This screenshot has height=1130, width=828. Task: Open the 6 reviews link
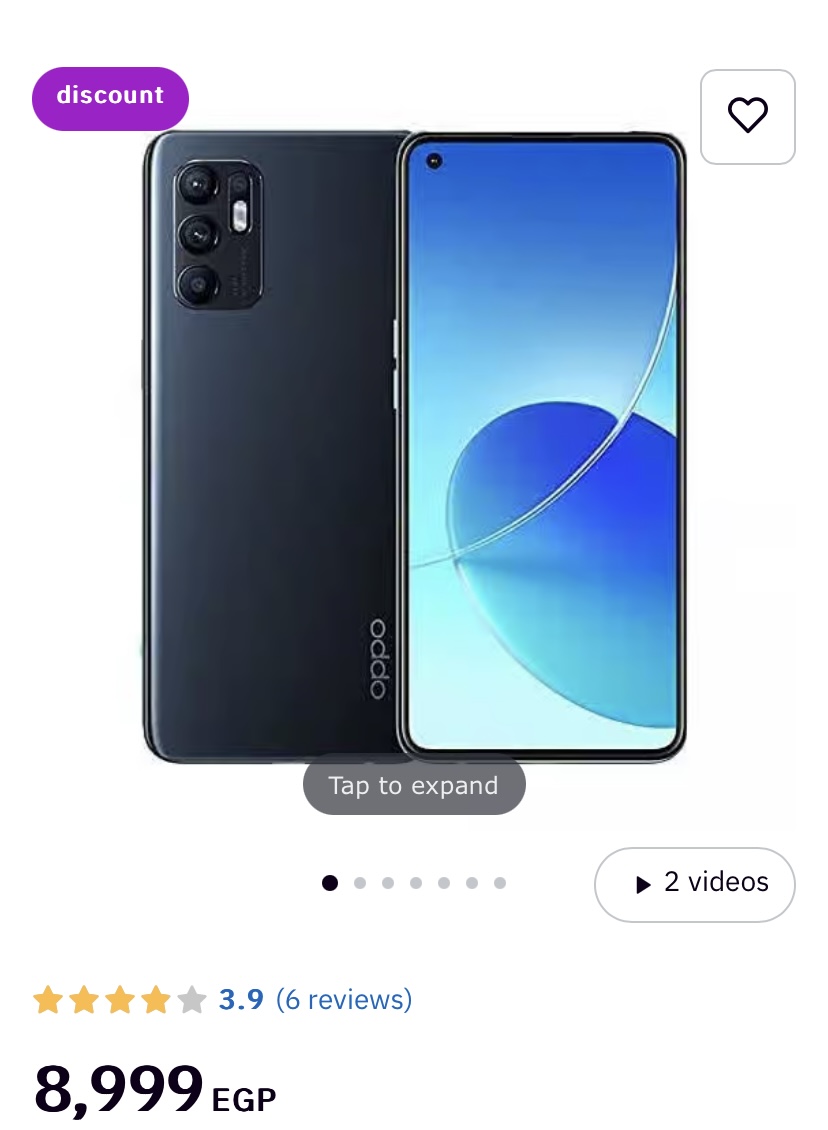point(344,999)
